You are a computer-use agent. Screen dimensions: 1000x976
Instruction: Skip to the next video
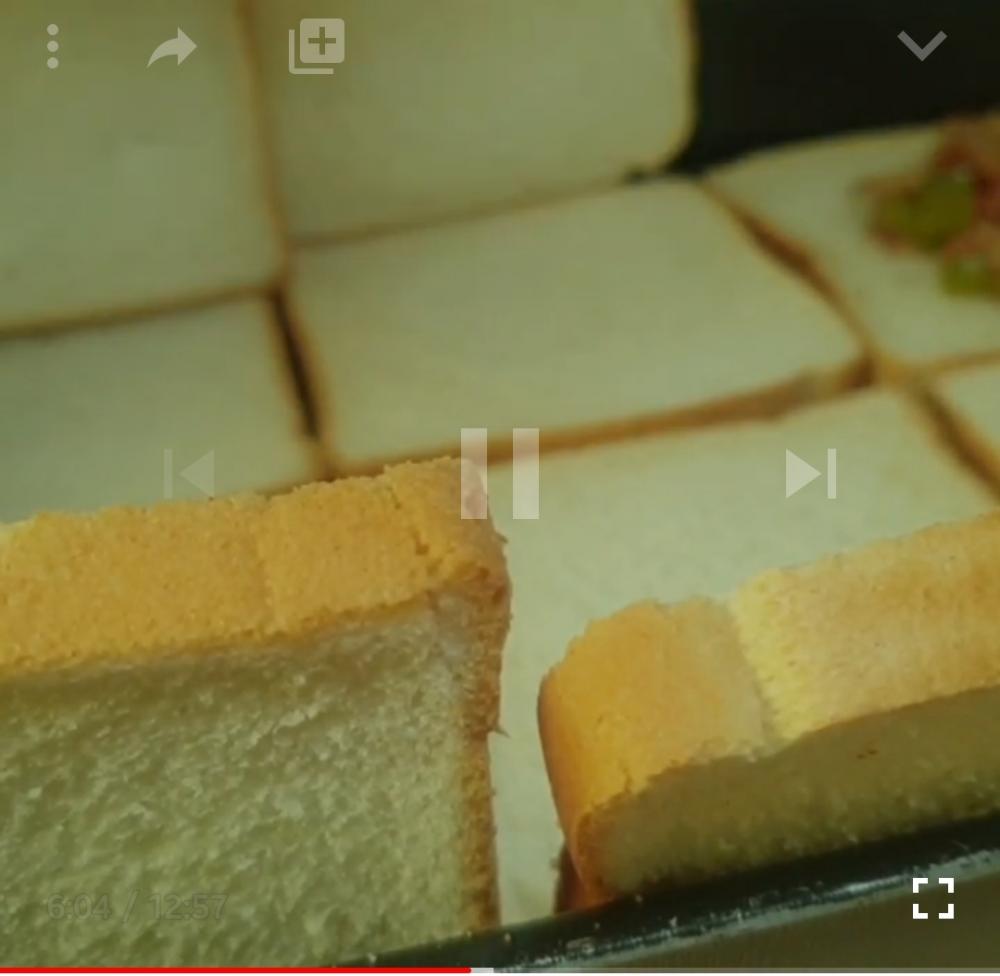click(x=810, y=474)
